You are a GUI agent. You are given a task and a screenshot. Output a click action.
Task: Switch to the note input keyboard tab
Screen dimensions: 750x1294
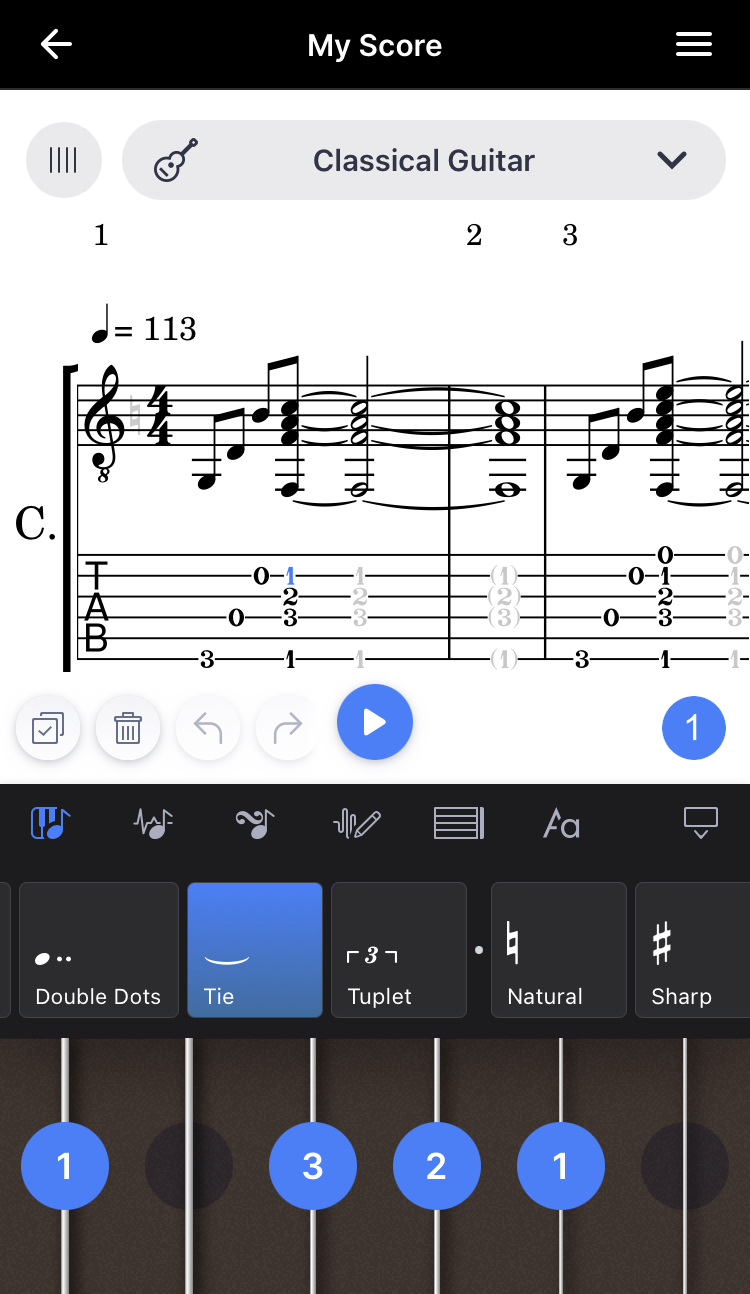(x=49, y=824)
